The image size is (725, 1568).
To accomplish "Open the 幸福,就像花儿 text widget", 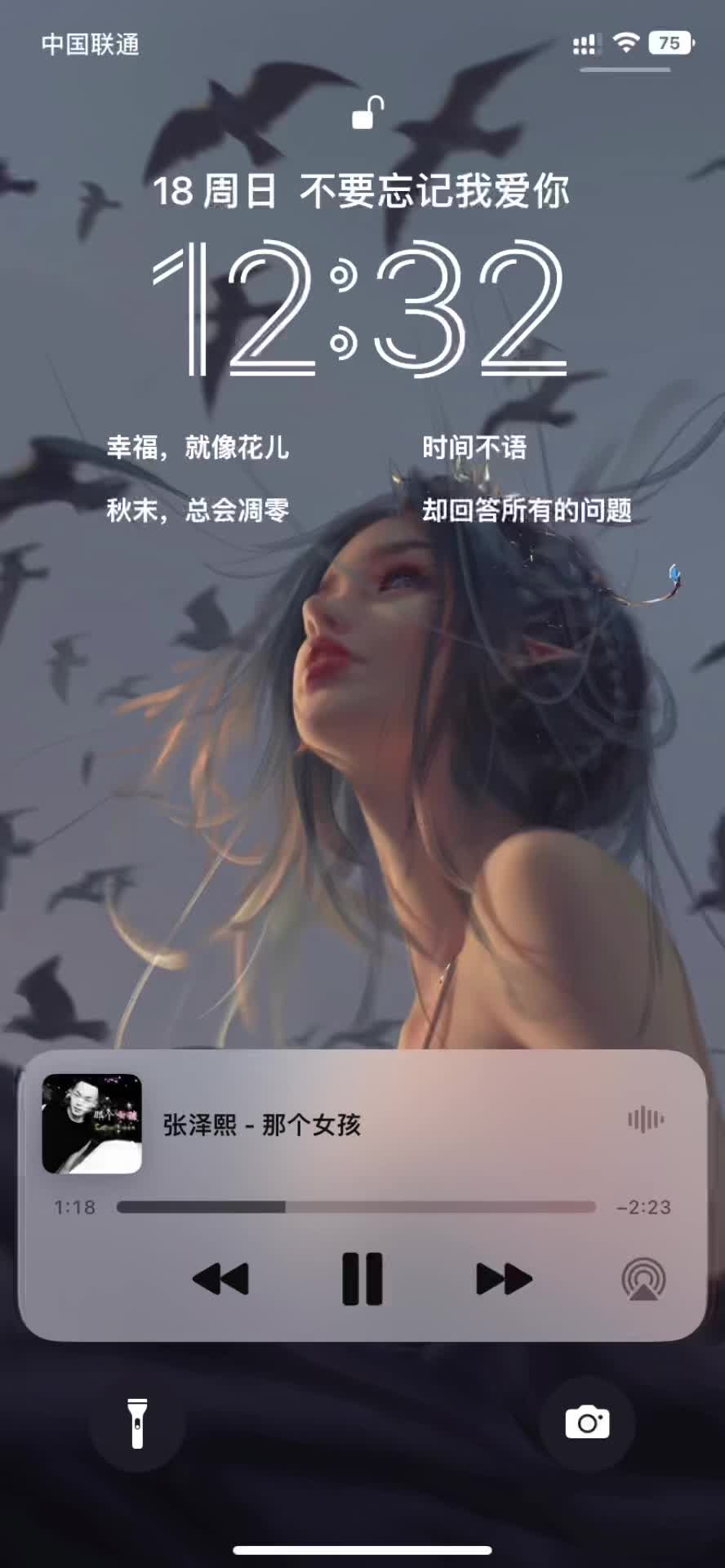I will pyautogui.click(x=198, y=479).
